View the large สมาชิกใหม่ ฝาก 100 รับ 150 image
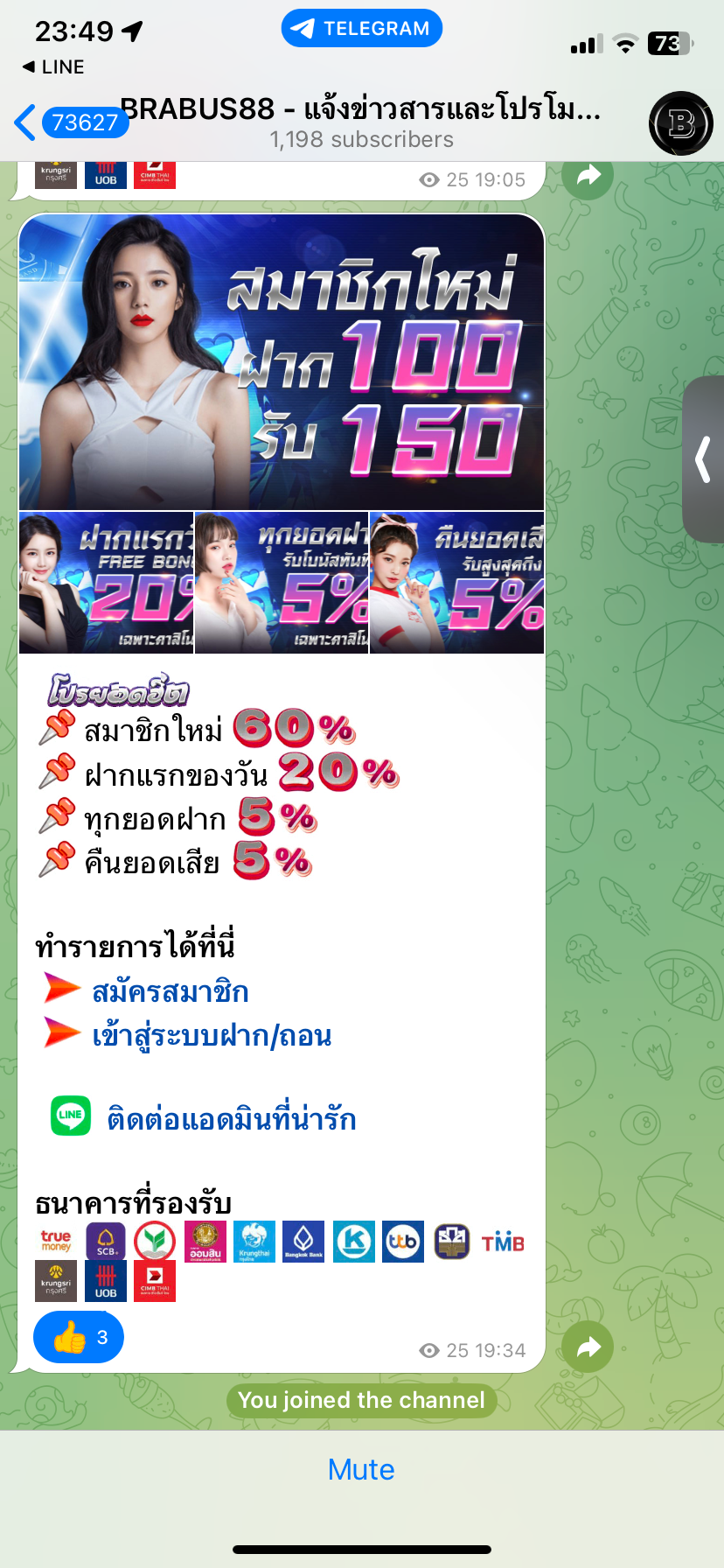The width and height of the screenshot is (724, 1568). point(282,362)
